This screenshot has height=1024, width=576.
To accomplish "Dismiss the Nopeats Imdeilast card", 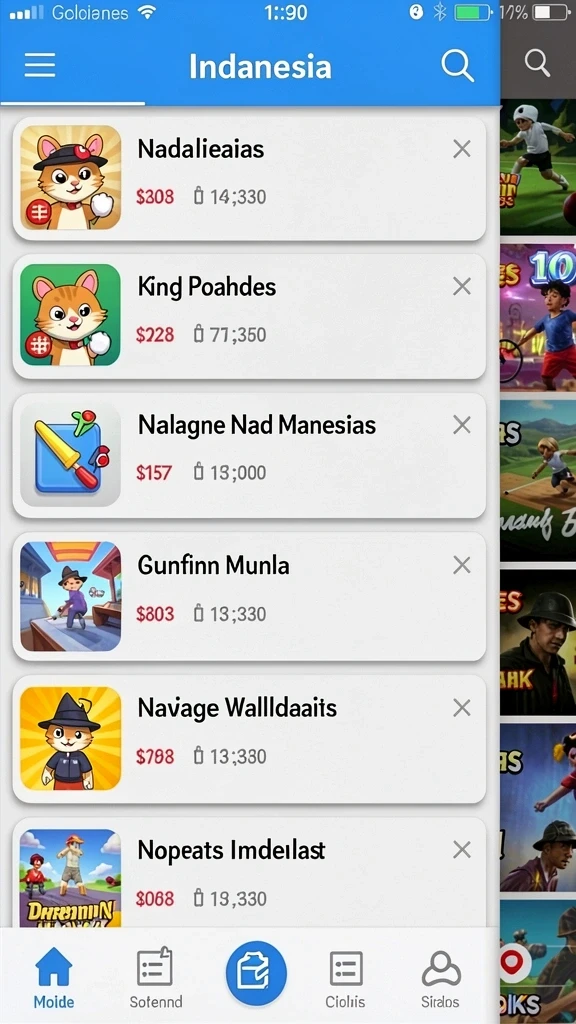I will pos(462,850).
